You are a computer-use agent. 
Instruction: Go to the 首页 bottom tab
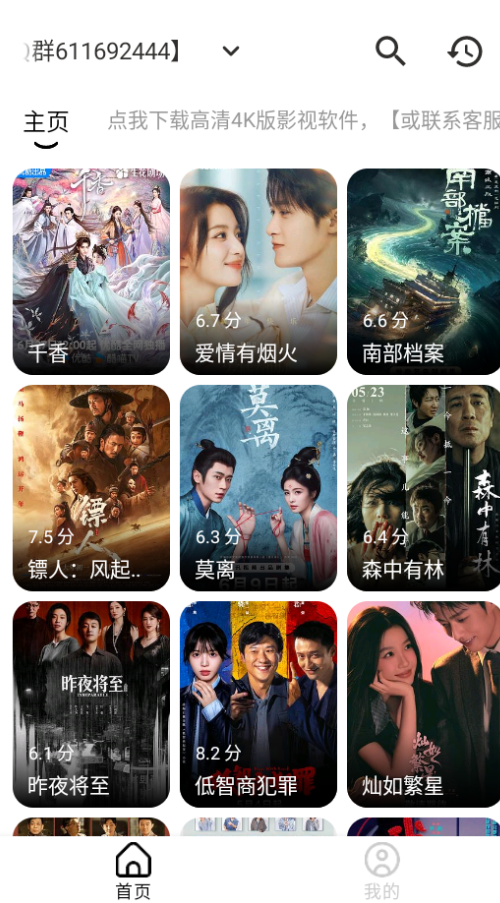tap(133, 870)
